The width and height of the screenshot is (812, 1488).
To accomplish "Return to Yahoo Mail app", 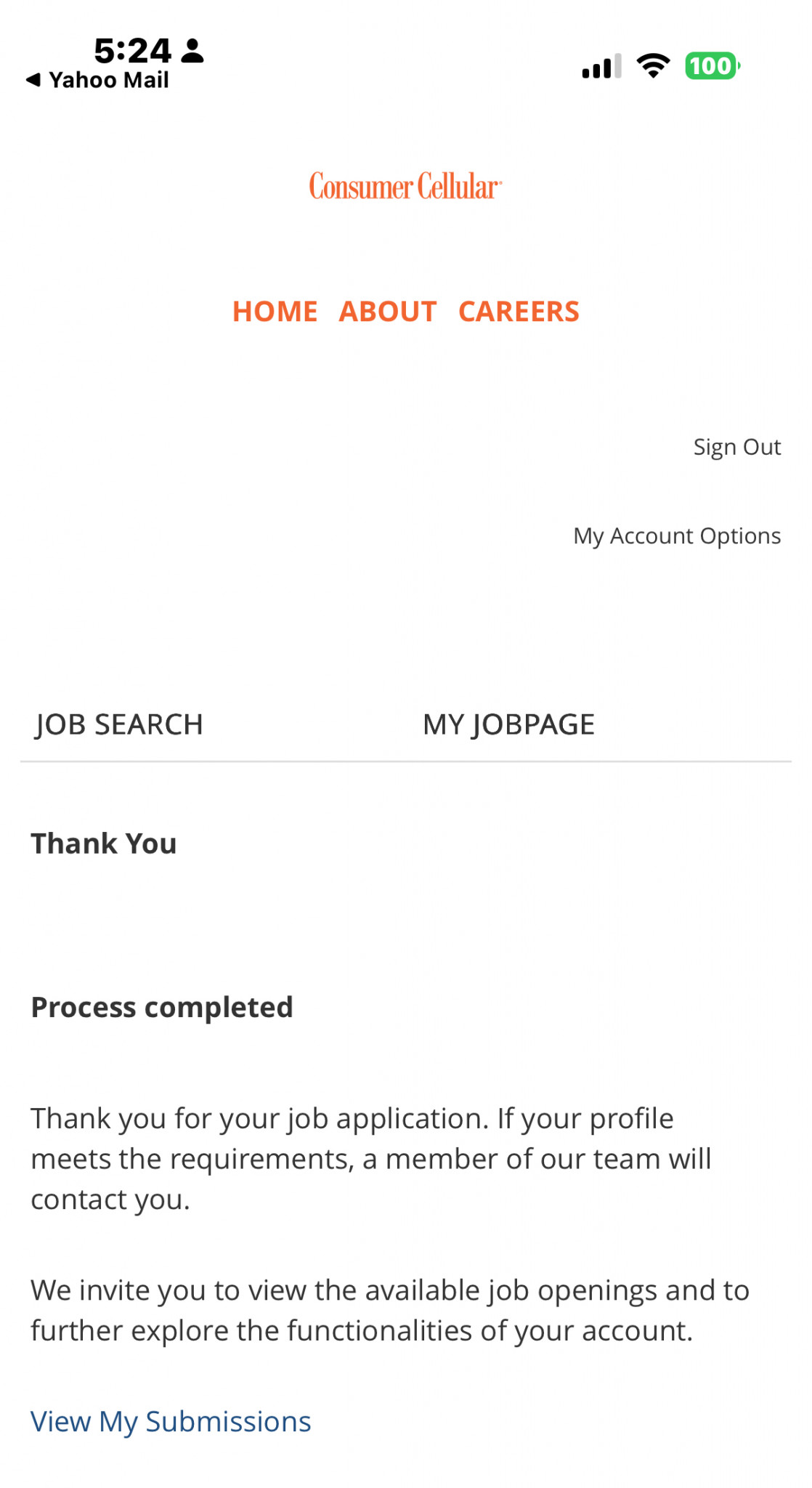I will click(98, 80).
